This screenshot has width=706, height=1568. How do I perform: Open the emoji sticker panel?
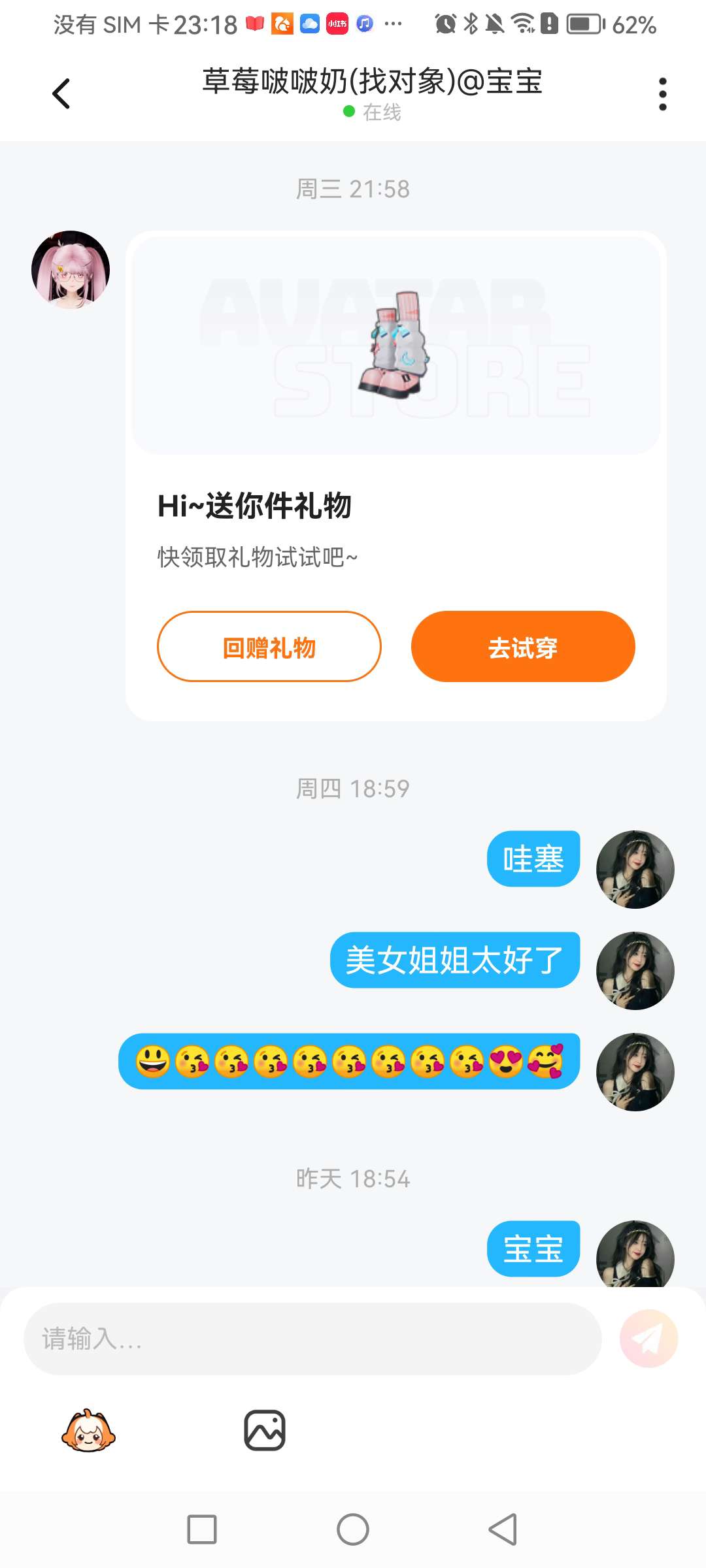coord(88,1431)
